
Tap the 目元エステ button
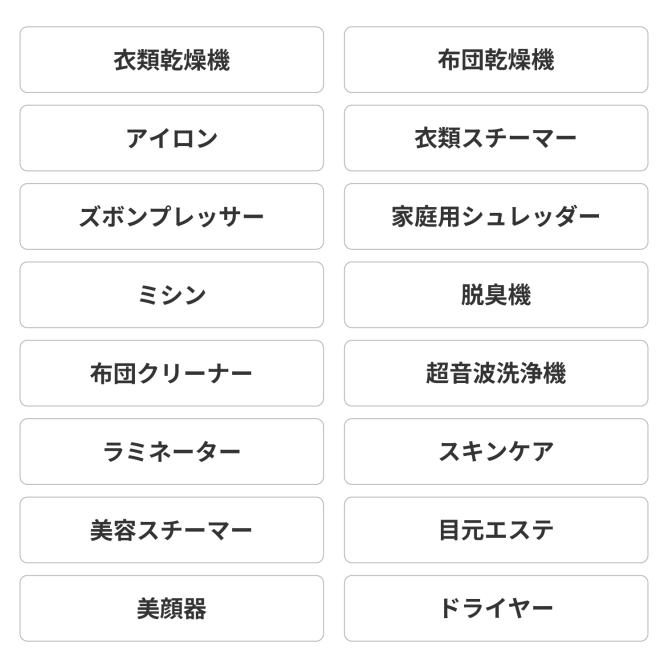(495, 529)
